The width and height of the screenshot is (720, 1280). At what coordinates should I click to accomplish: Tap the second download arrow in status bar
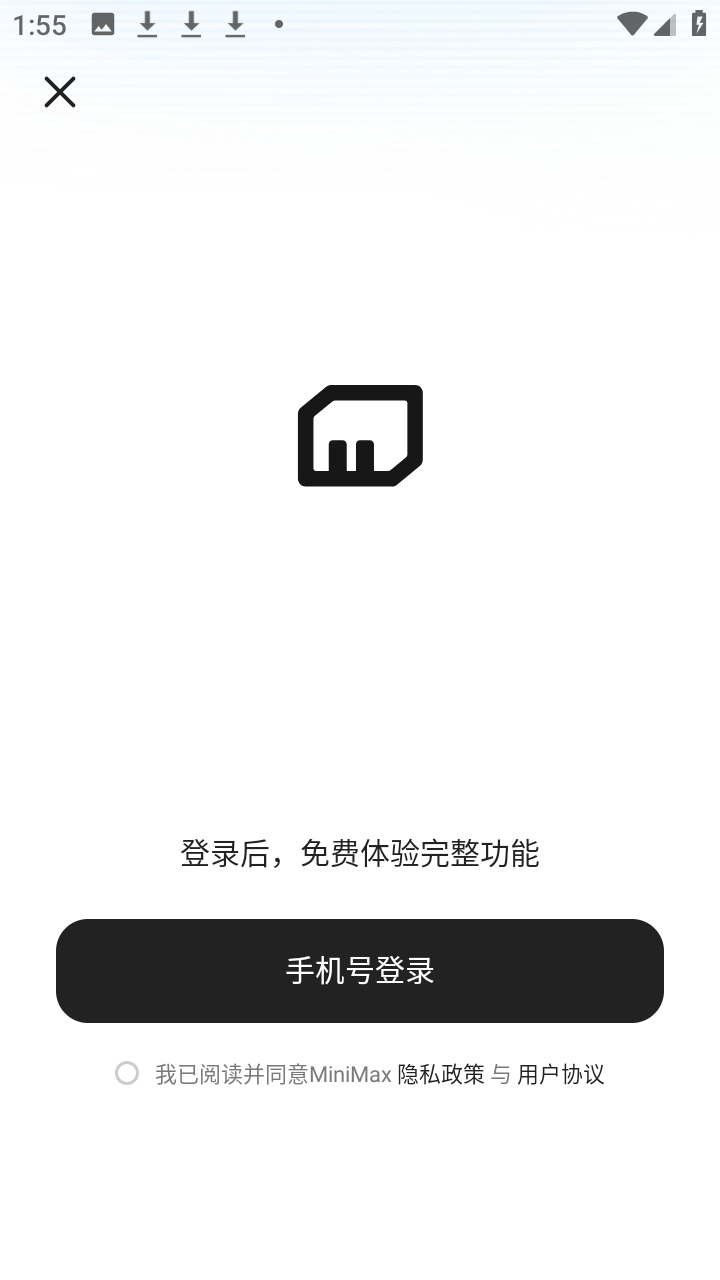[190, 24]
